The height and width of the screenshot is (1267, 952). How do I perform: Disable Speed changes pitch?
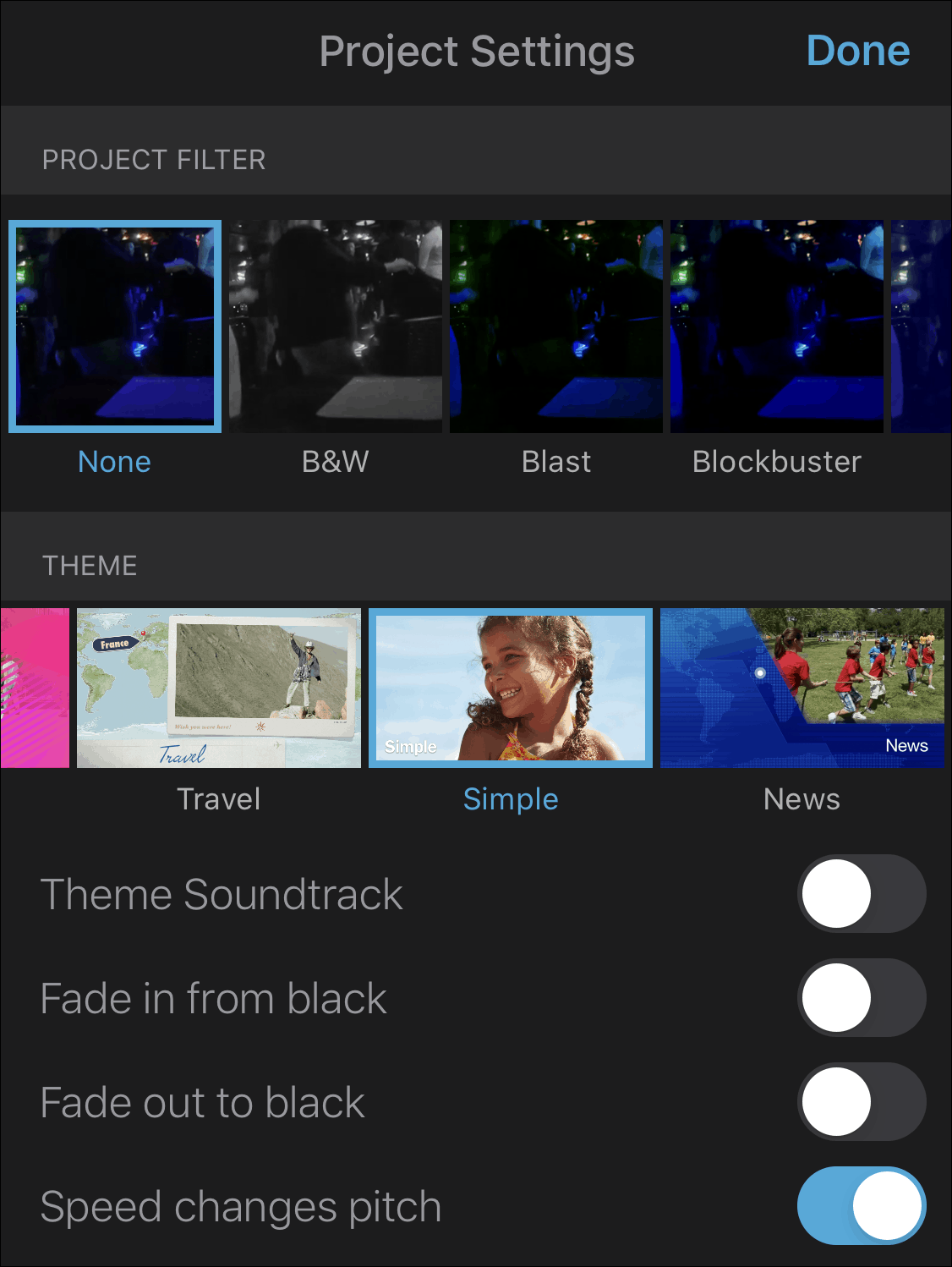tap(862, 1206)
